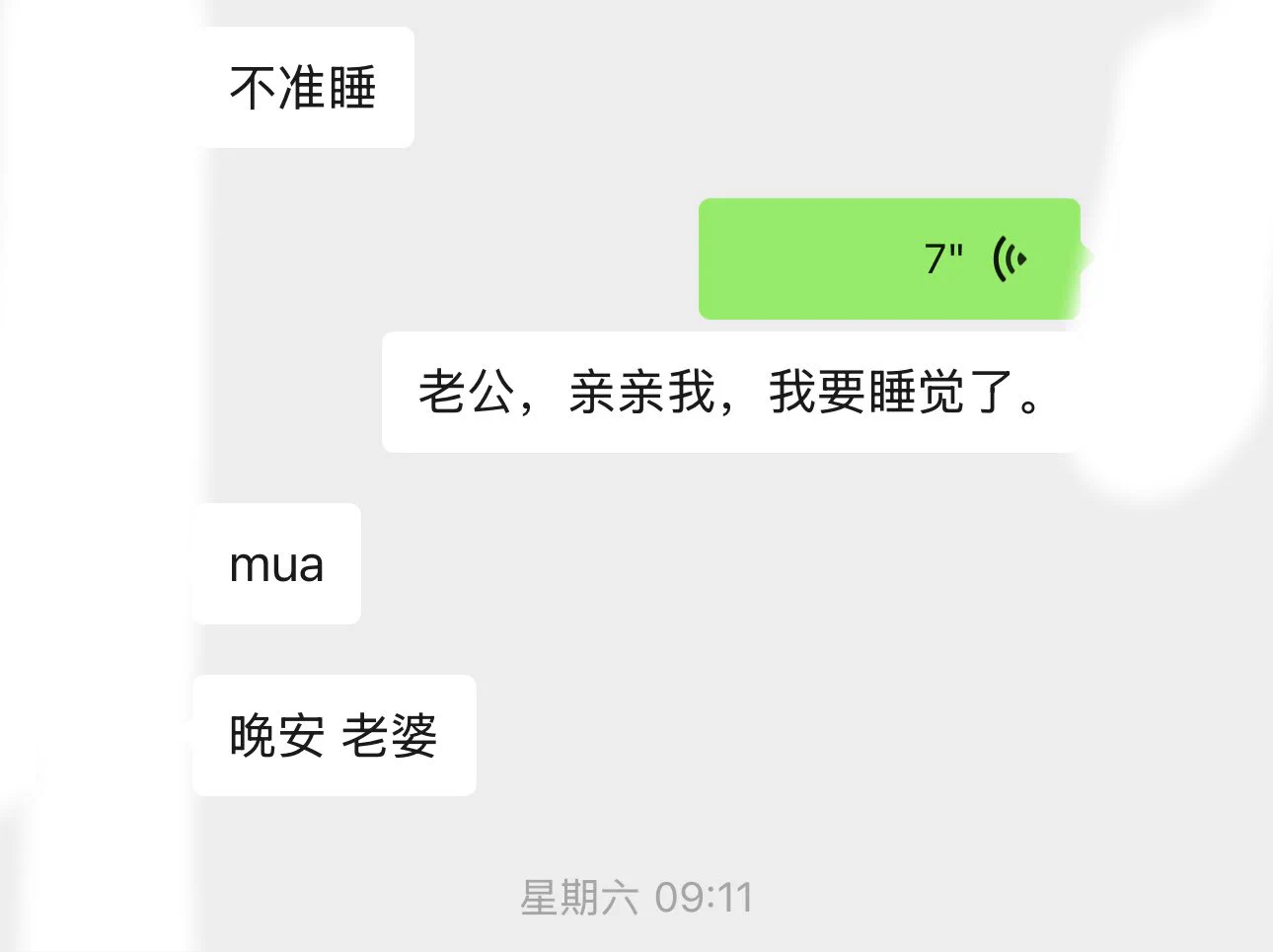
Task: Play the 7-second voice message
Action: click(888, 258)
